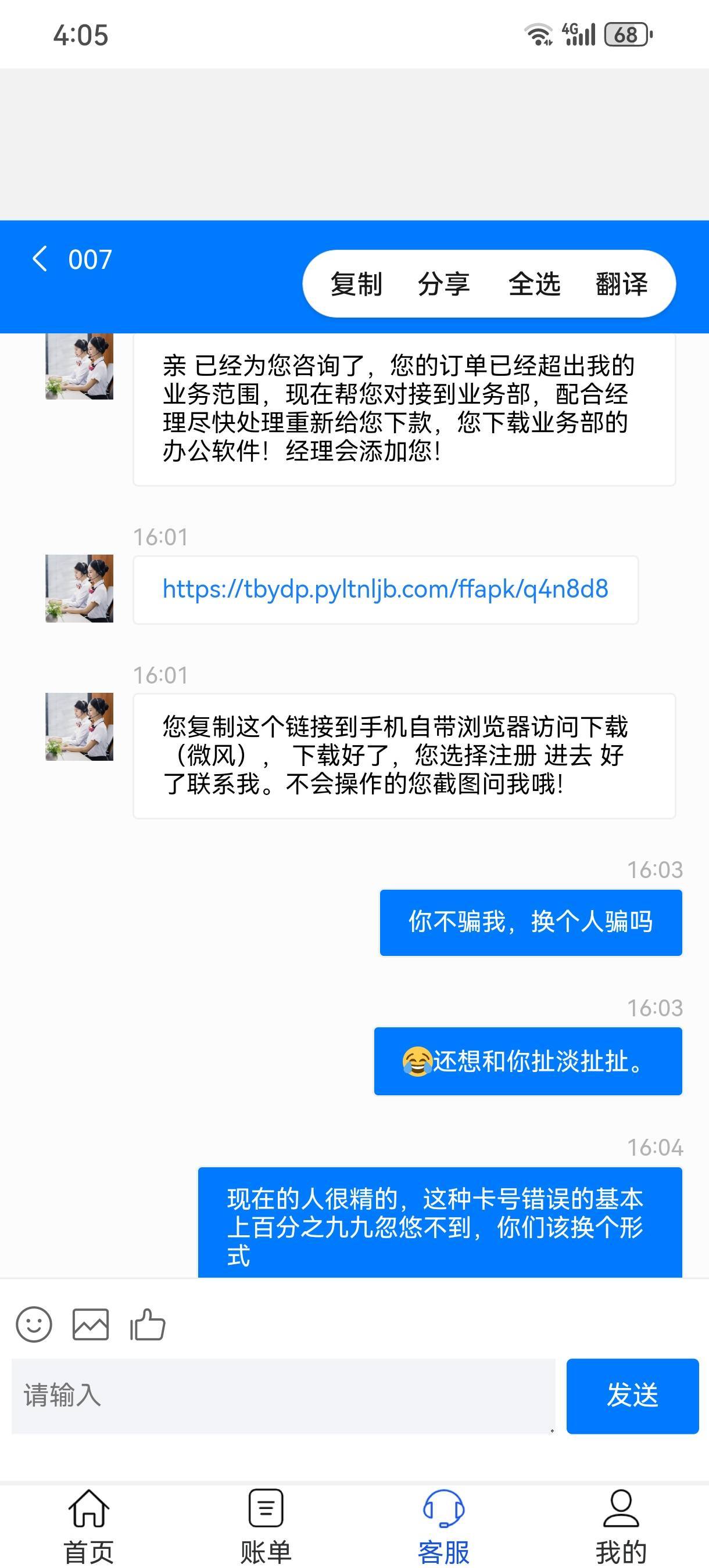Focus the 请输入 message field

(x=283, y=1395)
